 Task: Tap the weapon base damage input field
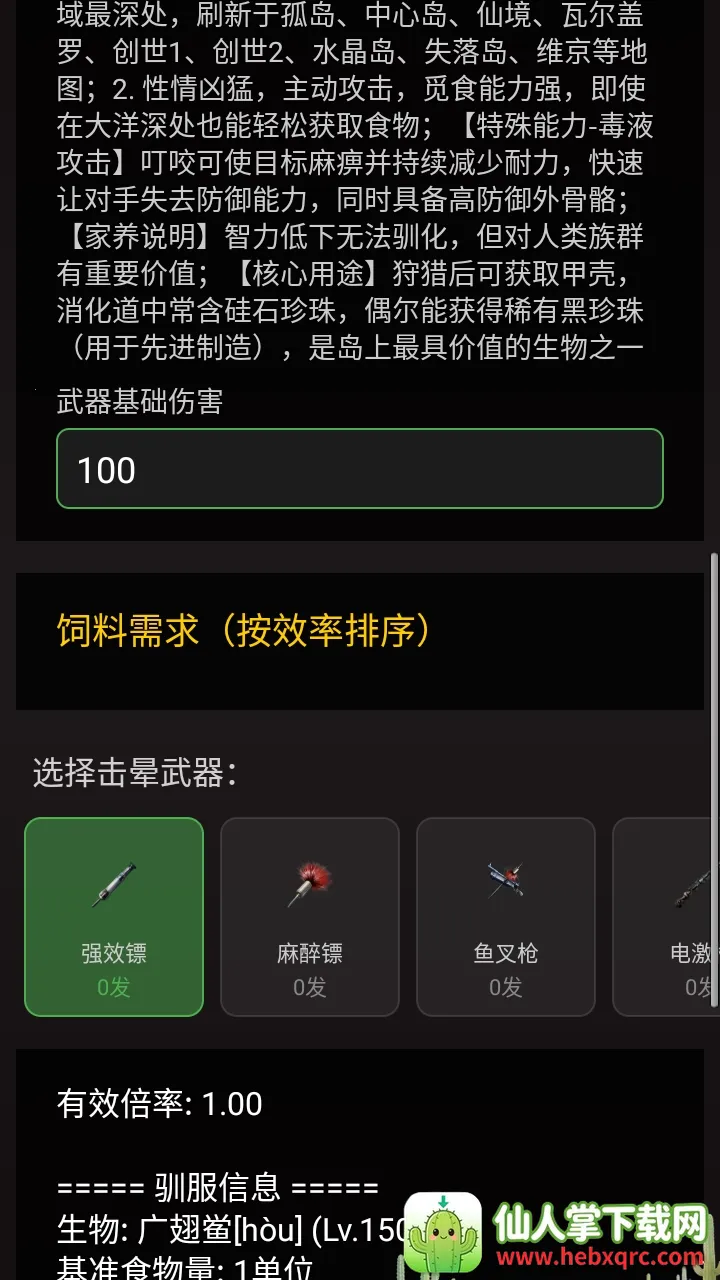[x=360, y=469]
